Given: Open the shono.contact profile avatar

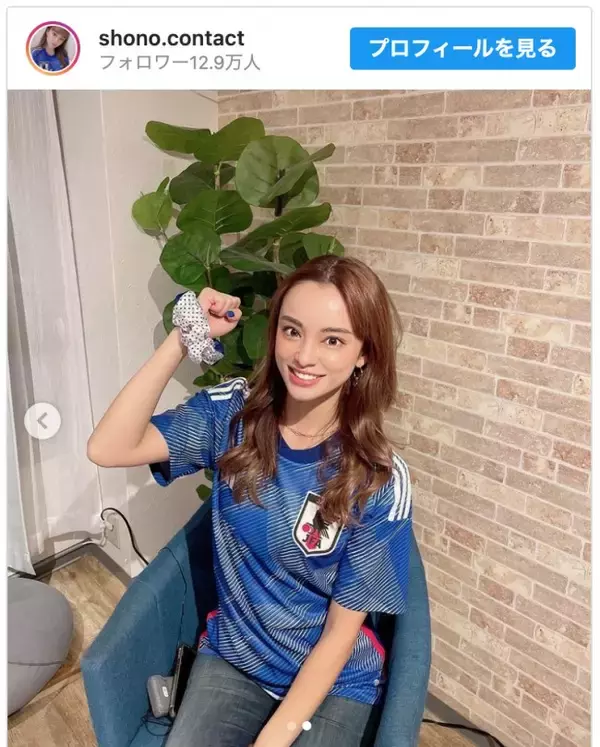Looking at the screenshot, I should pos(54,48).
